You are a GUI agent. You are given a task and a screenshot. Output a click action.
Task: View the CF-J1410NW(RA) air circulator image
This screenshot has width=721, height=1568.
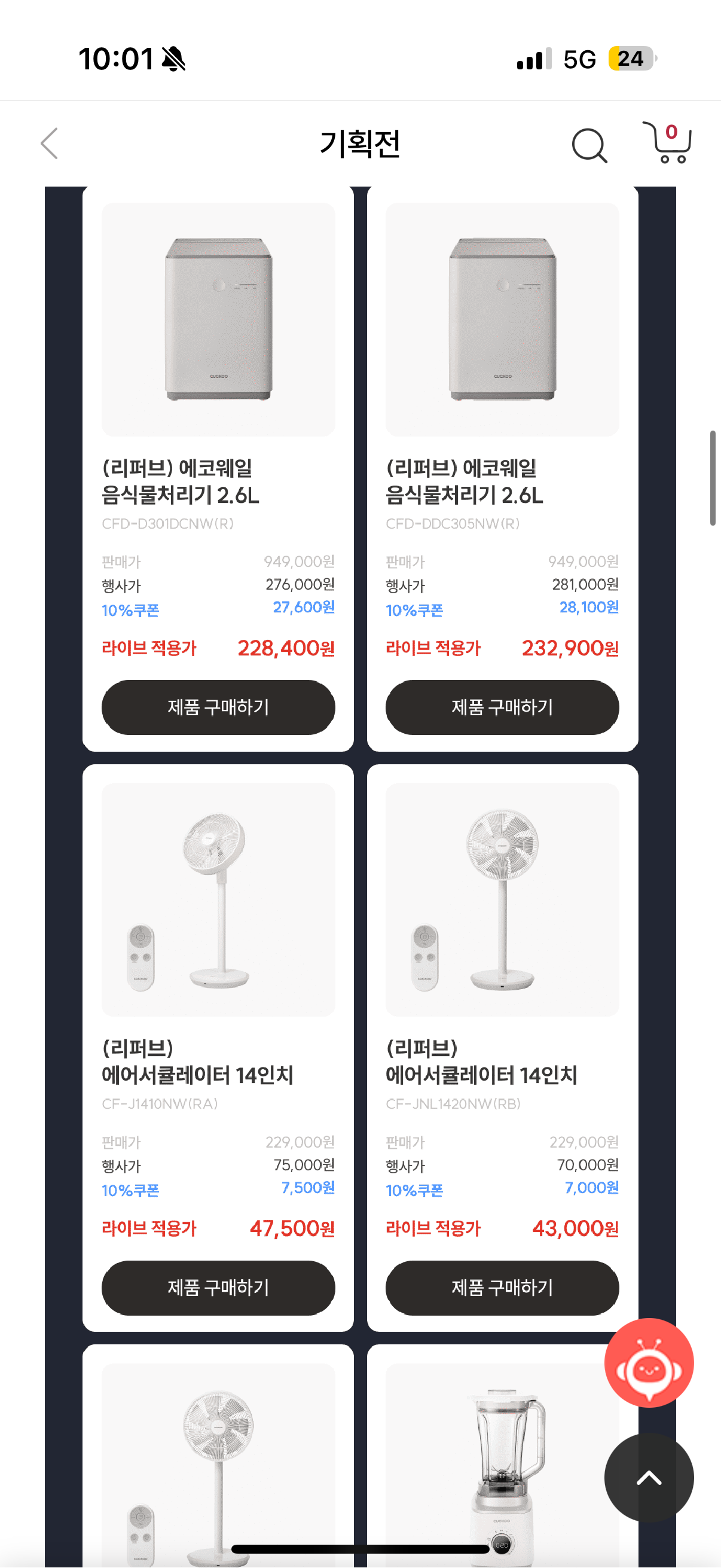pos(218,899)
